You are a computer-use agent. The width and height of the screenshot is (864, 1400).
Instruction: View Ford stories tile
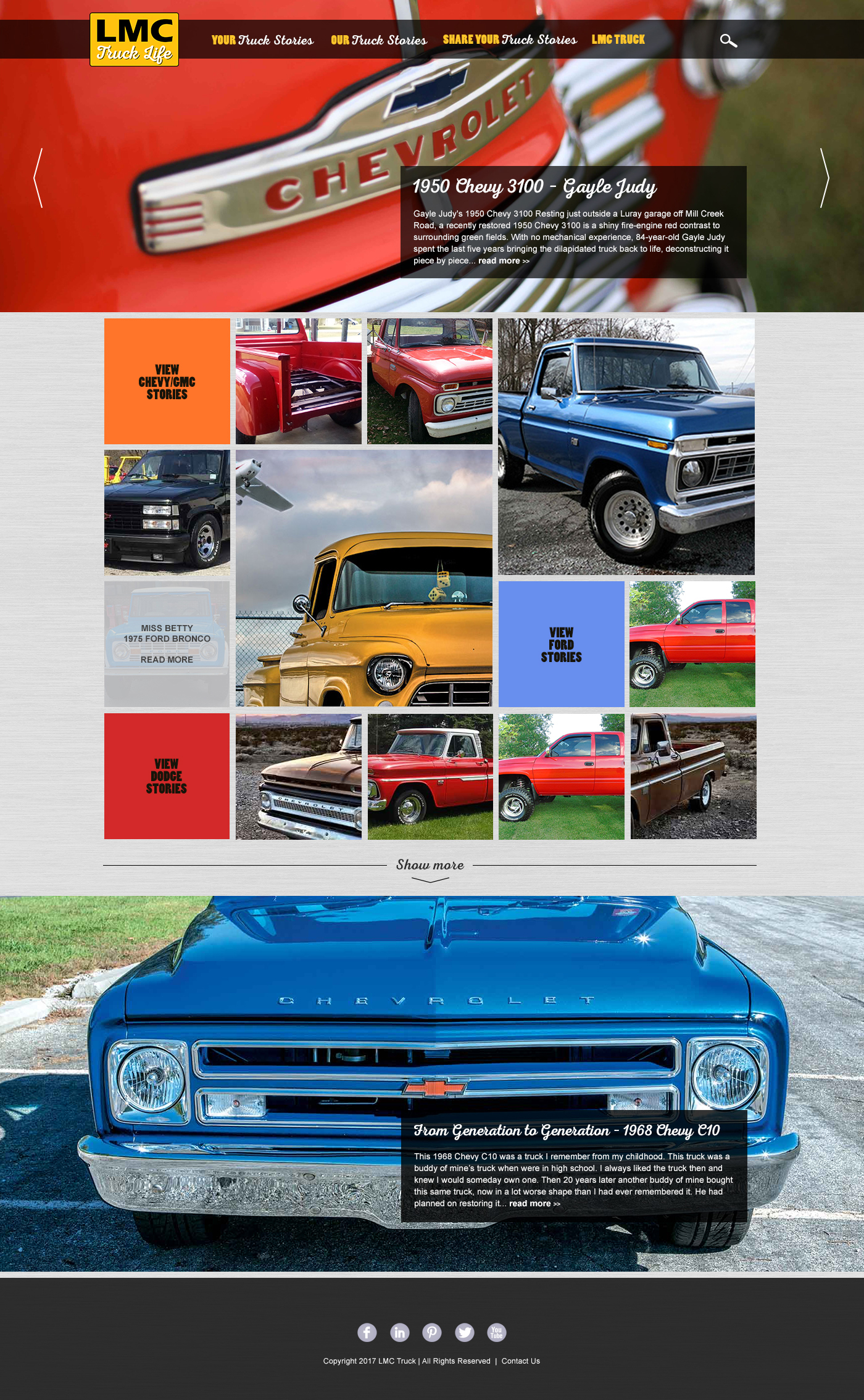[561, 644]
